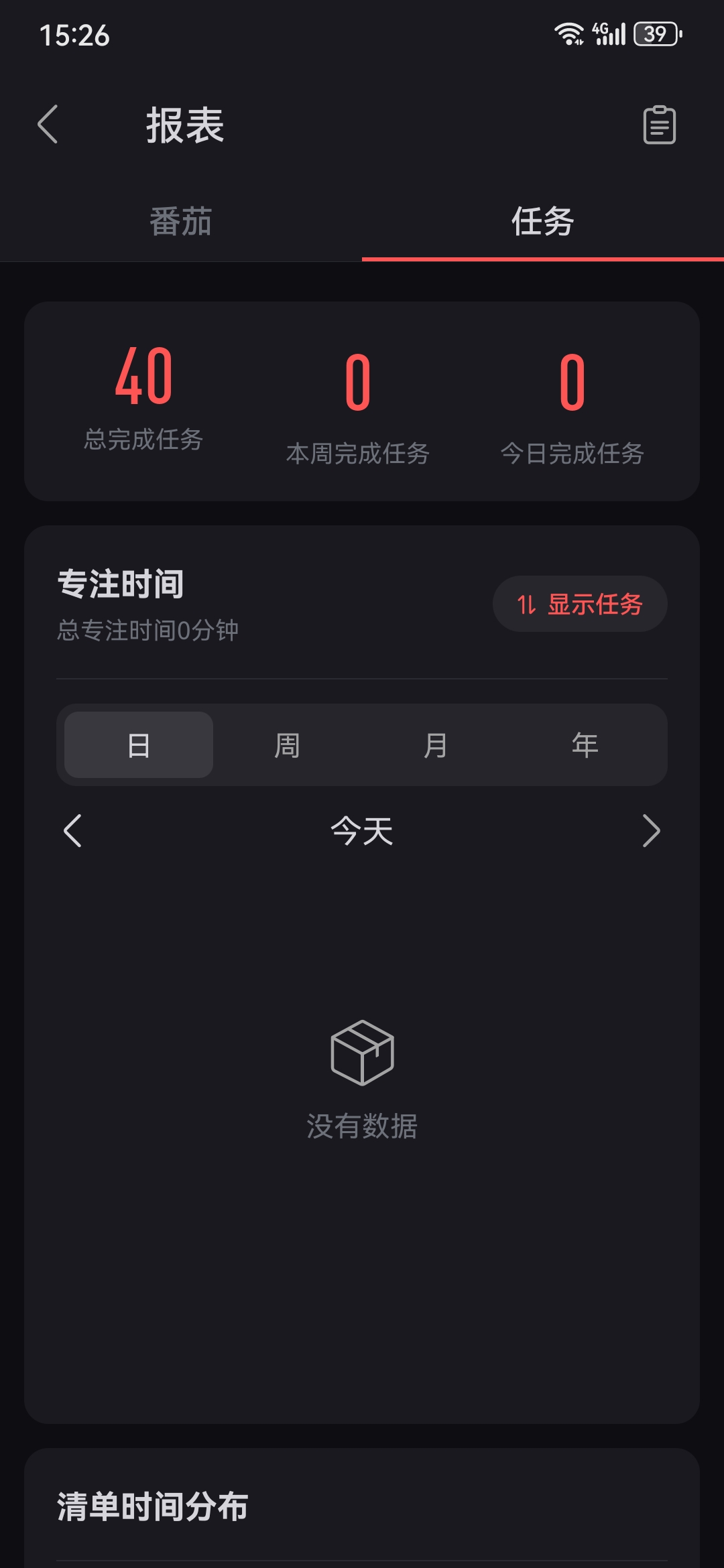Select 月 in the period switcher
This screenshot has width=724, height=1568.
point(436,744)
